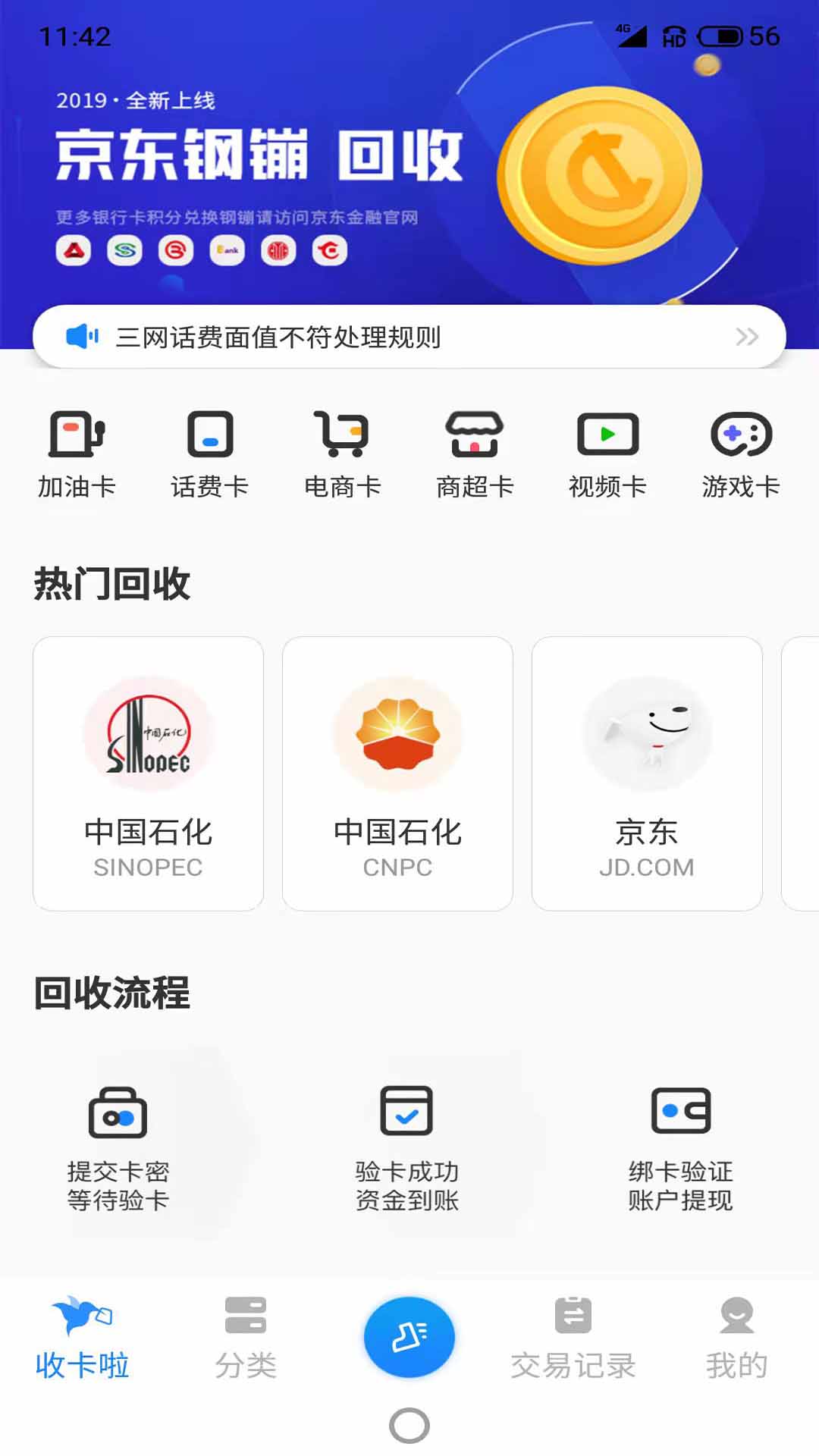Open the 中国石化 CNPC recycling card
The height and width of the screenshot is (1456, 819).
[x=397, y=773]
